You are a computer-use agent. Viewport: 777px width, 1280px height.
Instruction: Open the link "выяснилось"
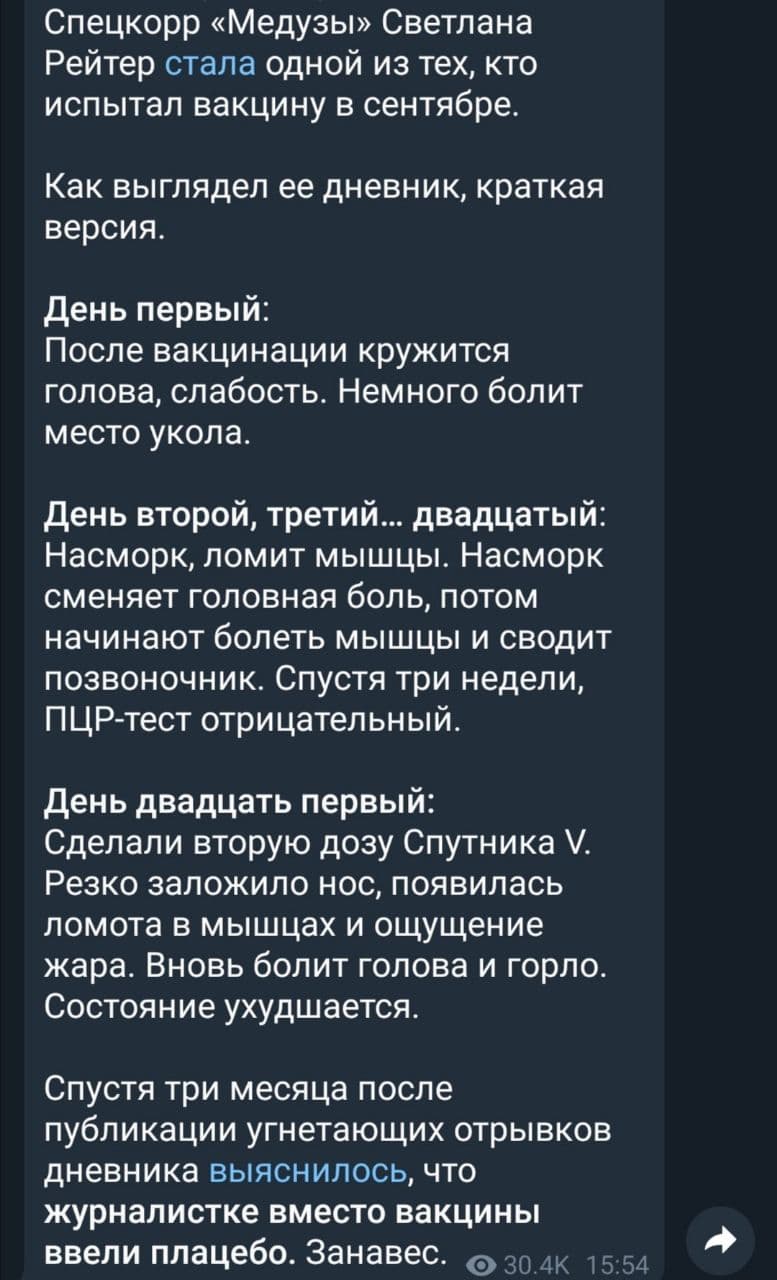pos(309,1172)
